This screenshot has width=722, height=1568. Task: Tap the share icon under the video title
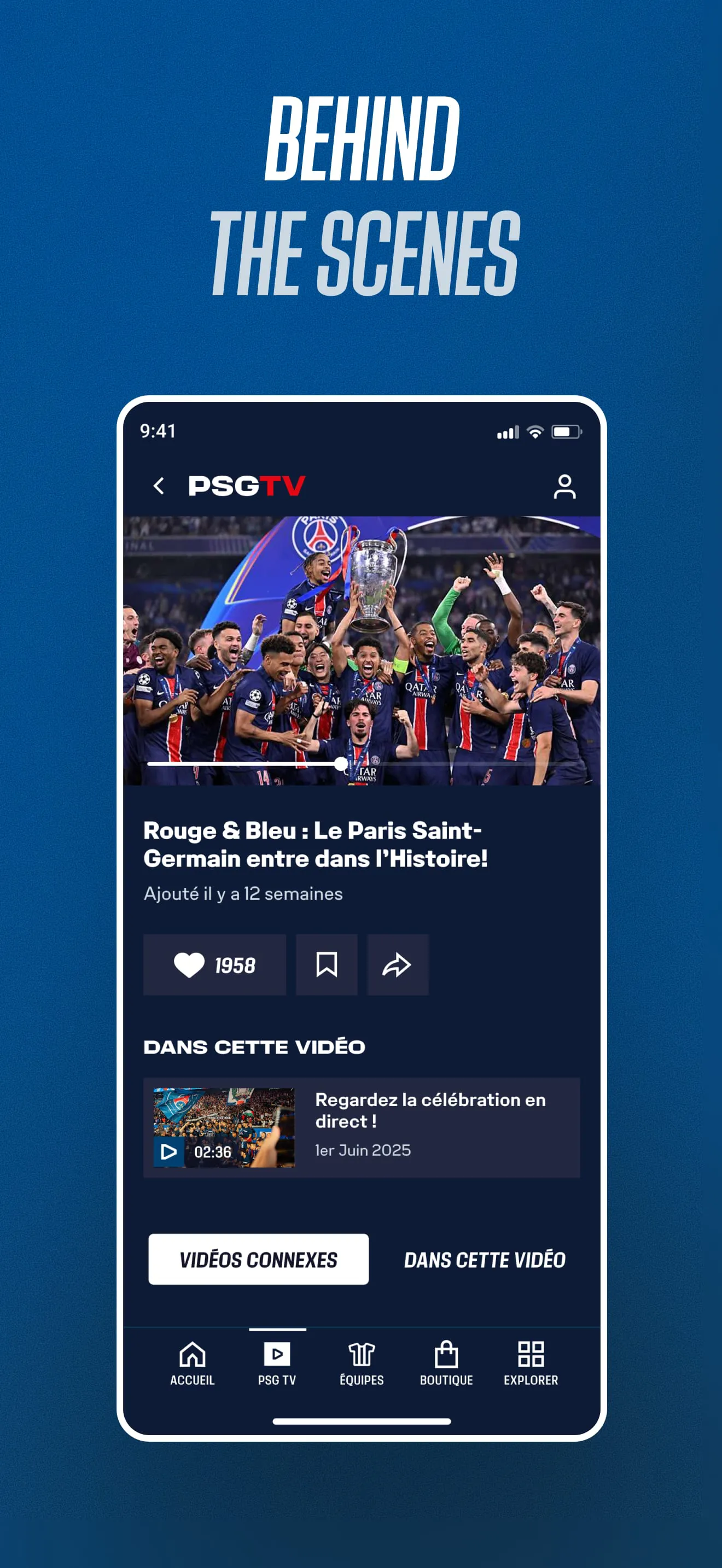(x=397, y=965)
